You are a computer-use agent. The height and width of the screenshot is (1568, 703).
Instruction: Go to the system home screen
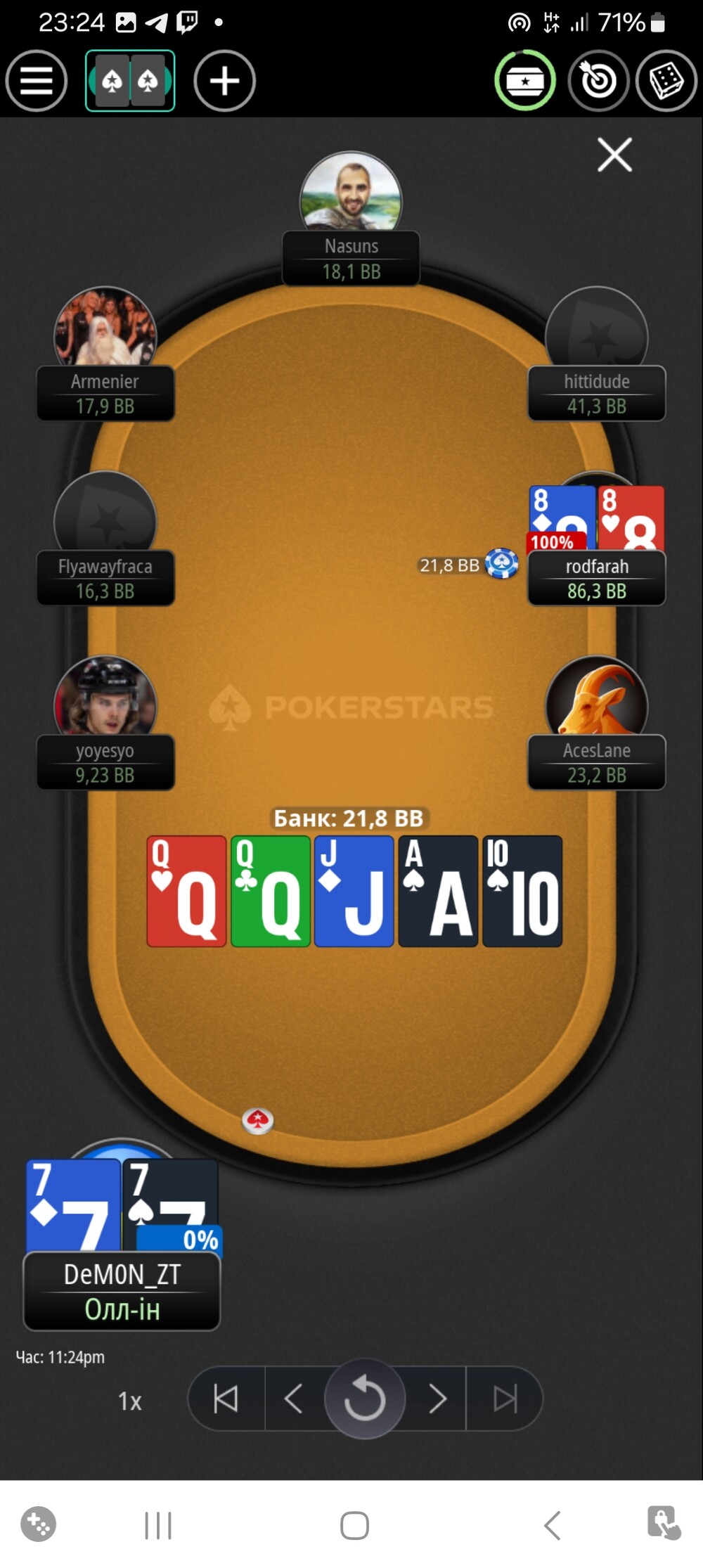pyautogui.click(x=354, y=1525)
